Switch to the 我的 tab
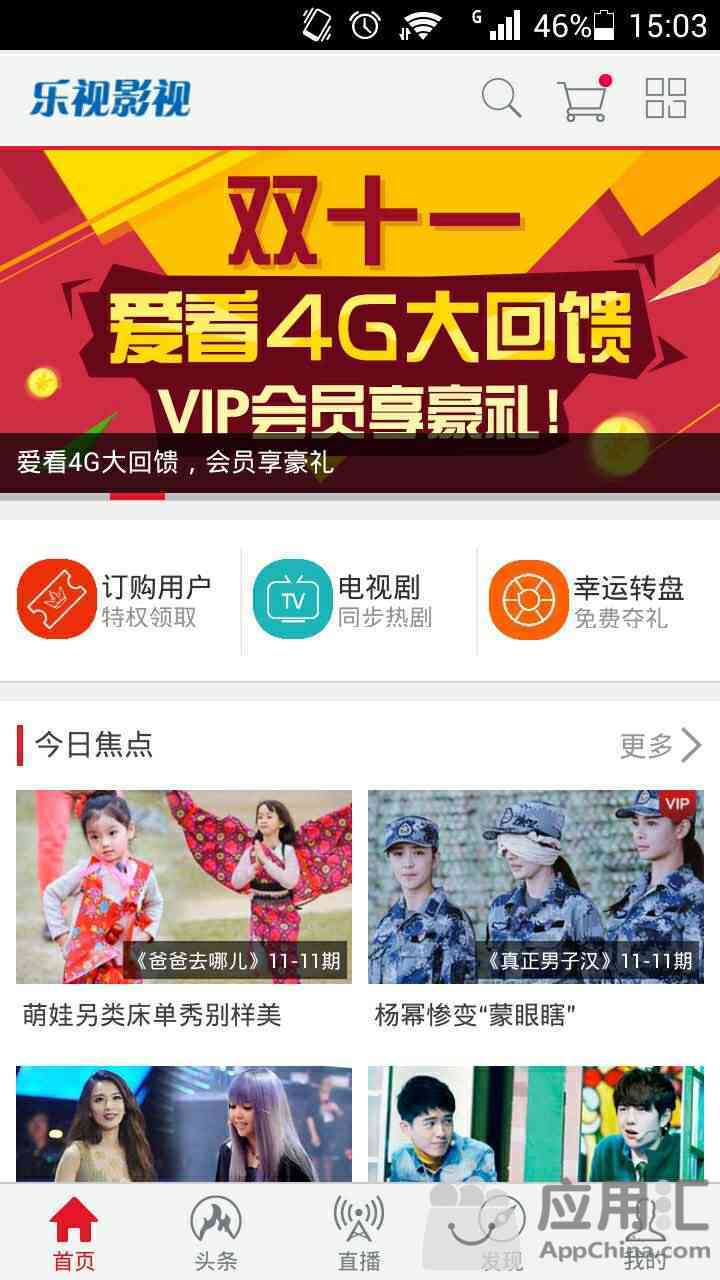 [645, 1233]
